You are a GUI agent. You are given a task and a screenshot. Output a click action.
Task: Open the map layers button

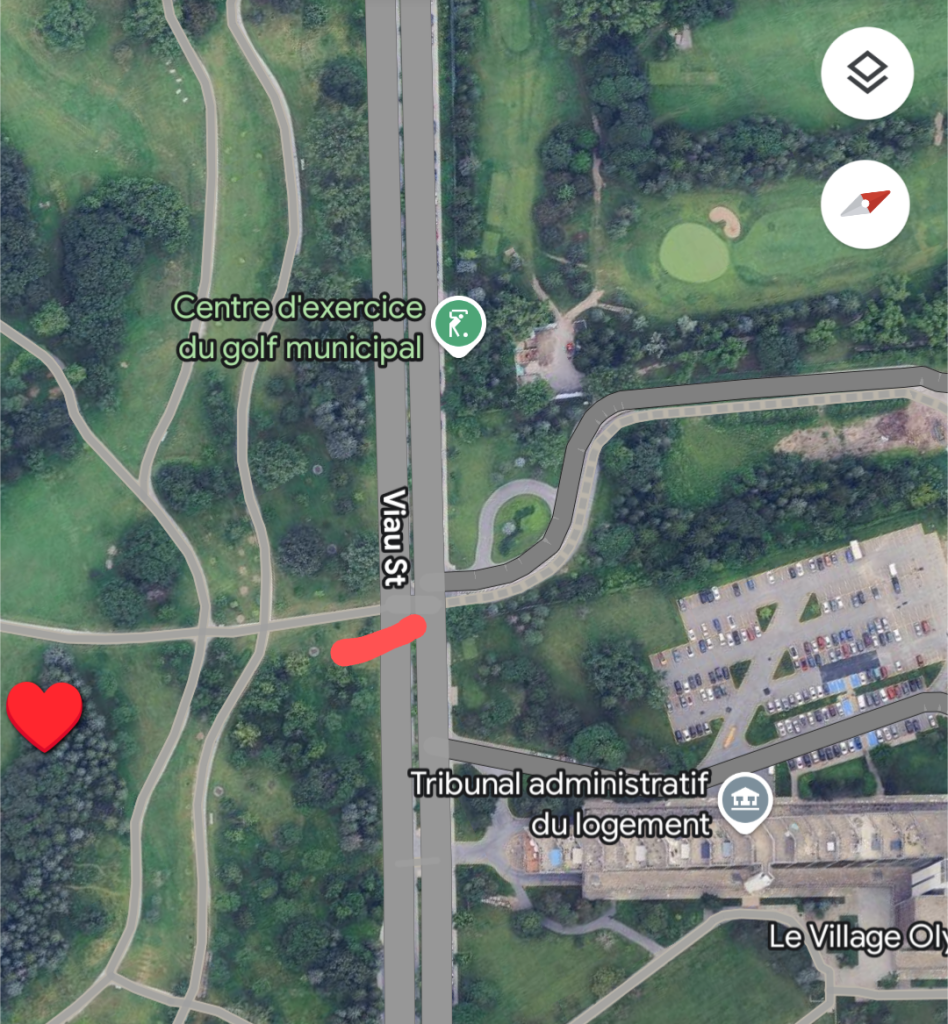866,74
